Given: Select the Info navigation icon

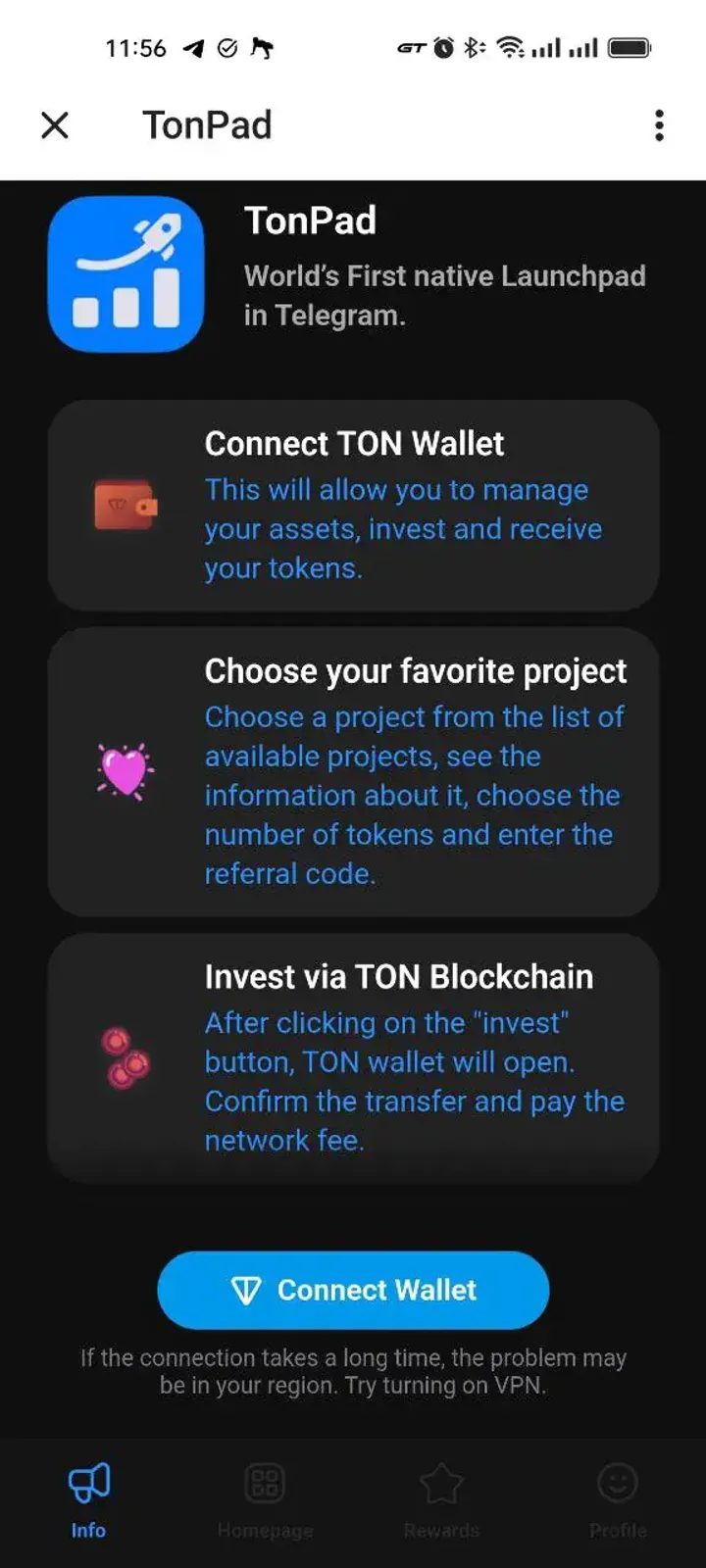Looking at the screenshot, I should tap(87, 1483).
